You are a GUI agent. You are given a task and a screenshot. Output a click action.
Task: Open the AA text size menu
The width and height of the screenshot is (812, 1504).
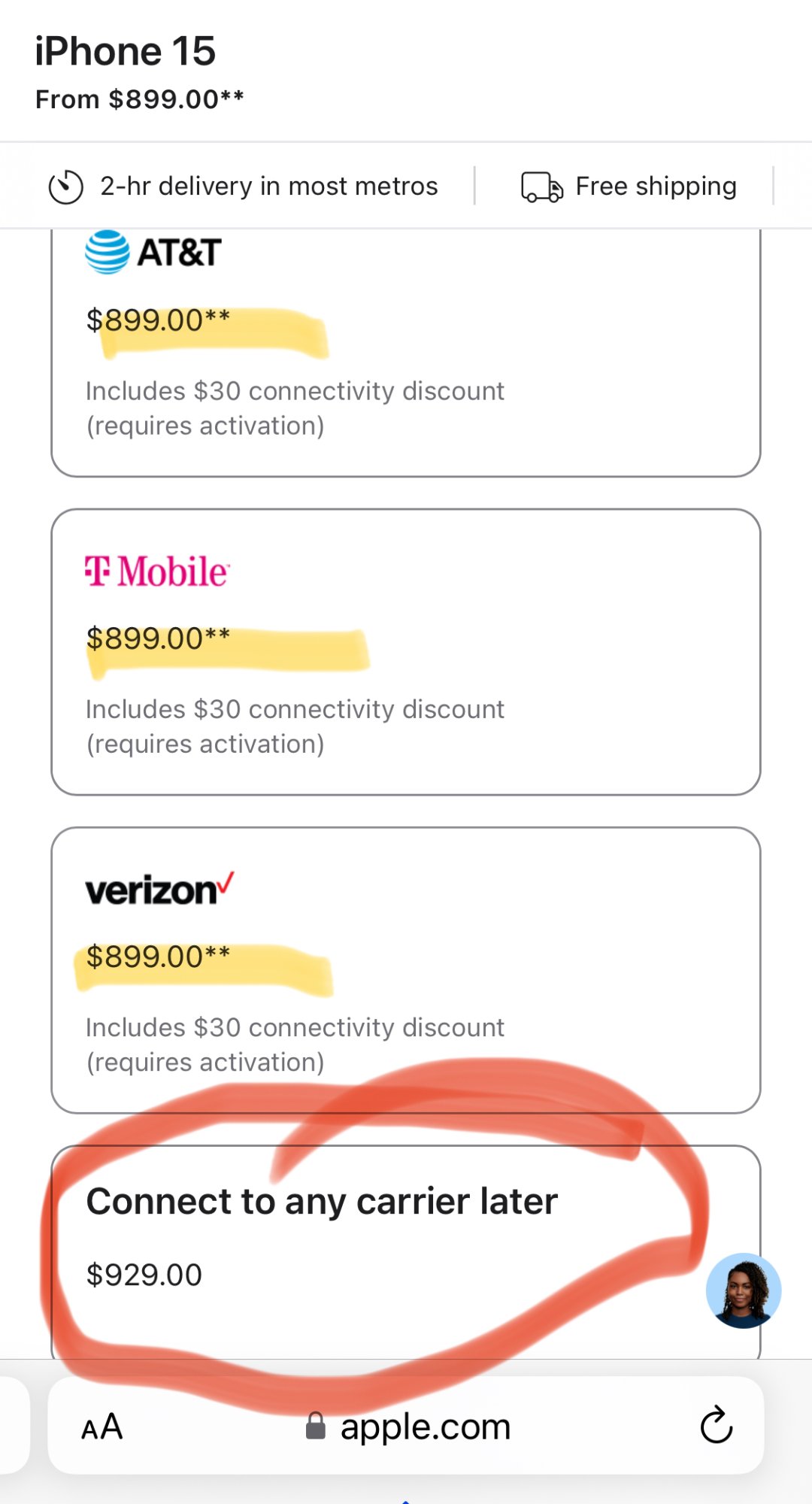(102, 1427)
